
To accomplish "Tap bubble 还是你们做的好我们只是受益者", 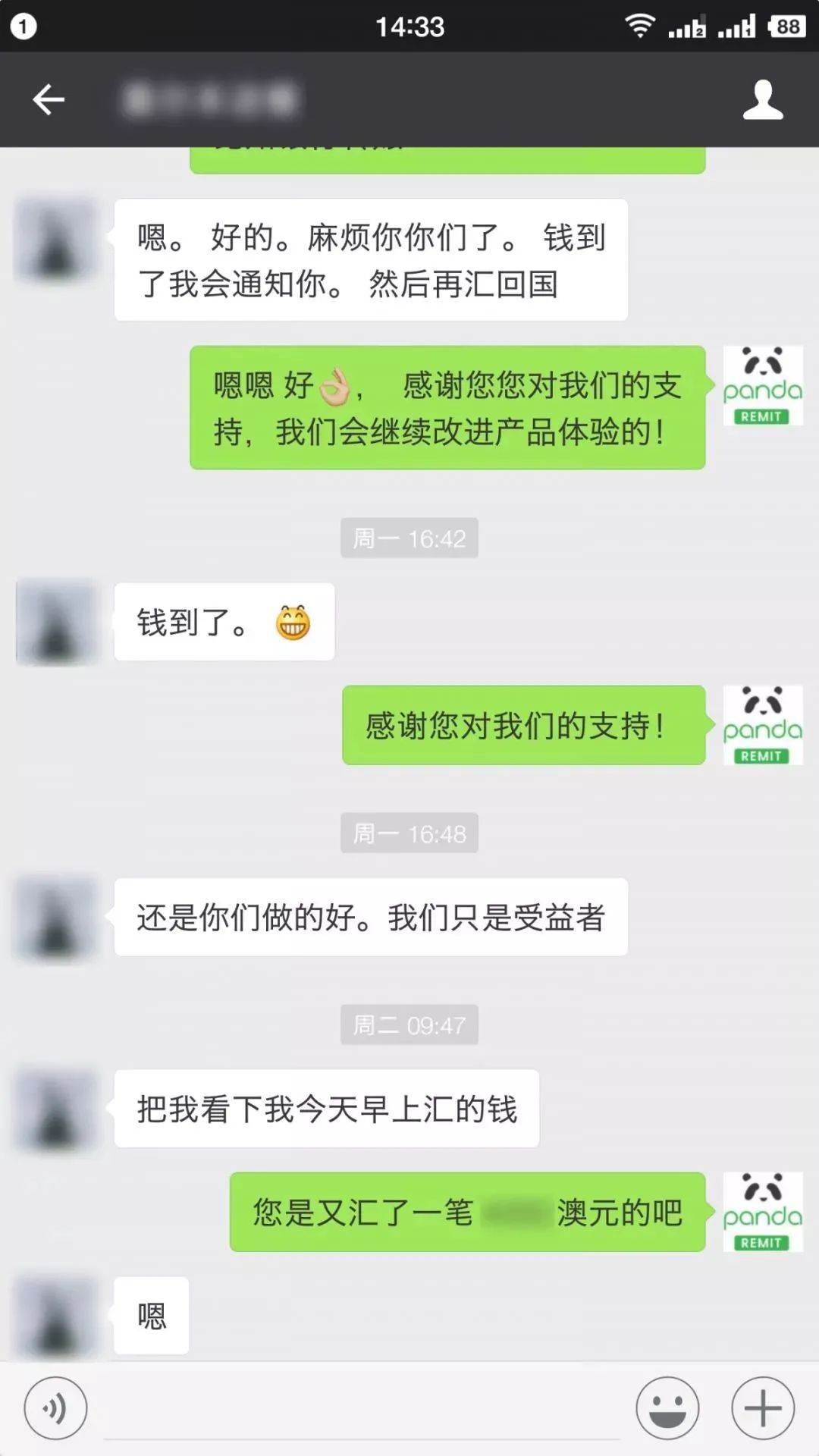I will [371, 916].
